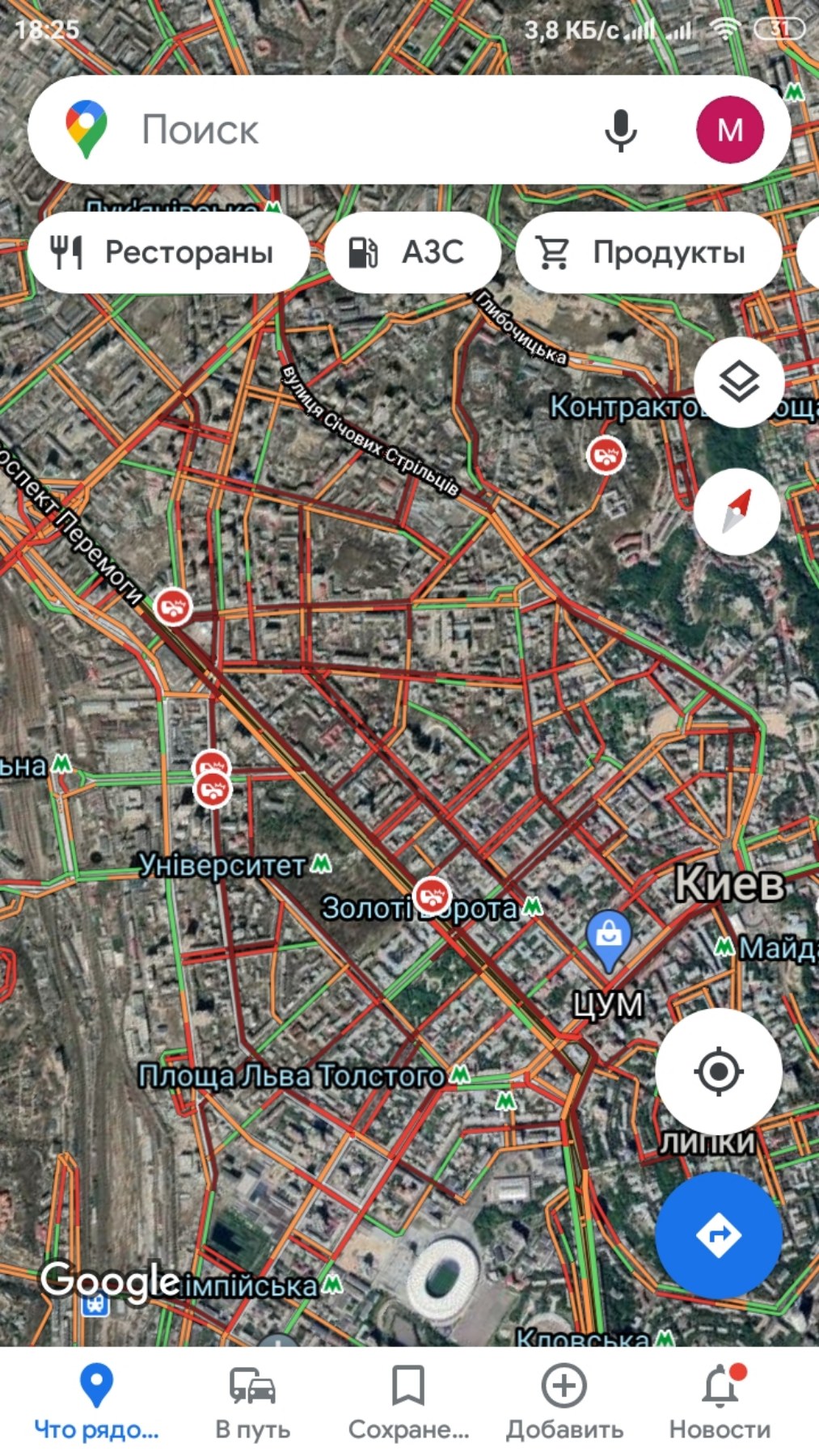Image resolution: width=819 pixels, height=1456 pixels.
Task: Select the Продукты chip
Action: [648, 252]
